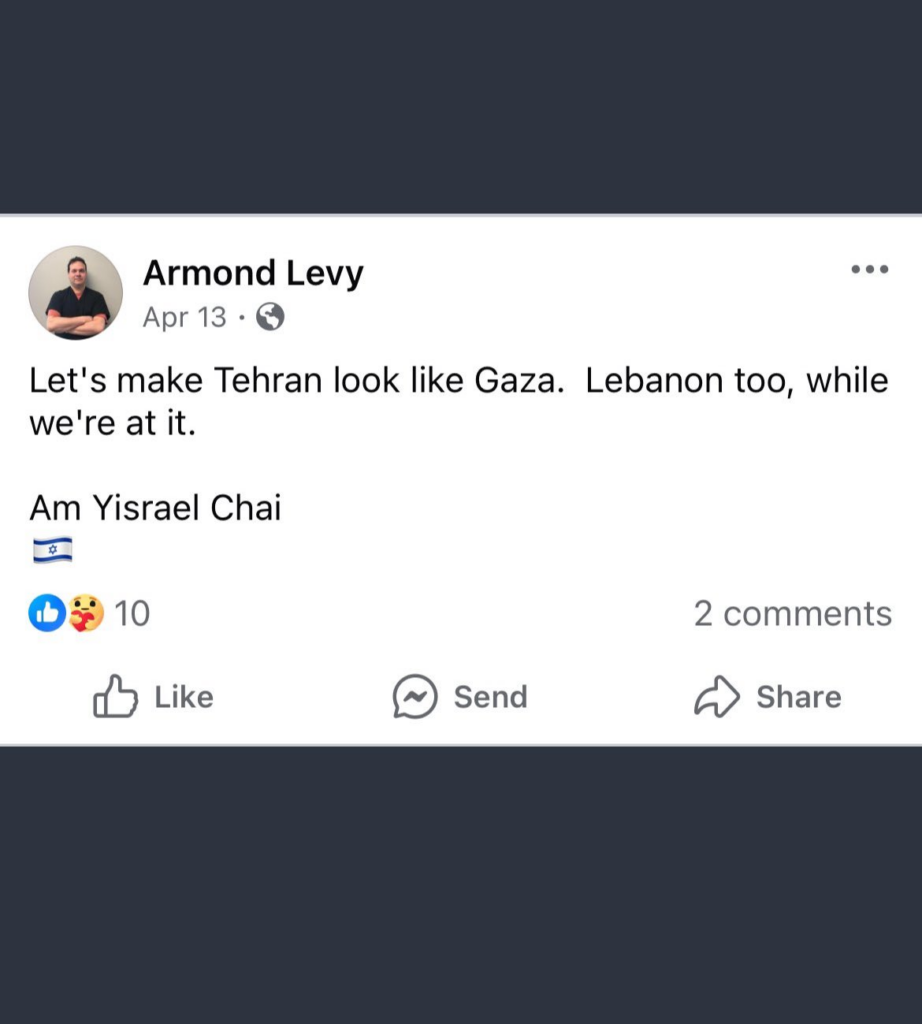Share Armond Levy's post

(768, 697)
